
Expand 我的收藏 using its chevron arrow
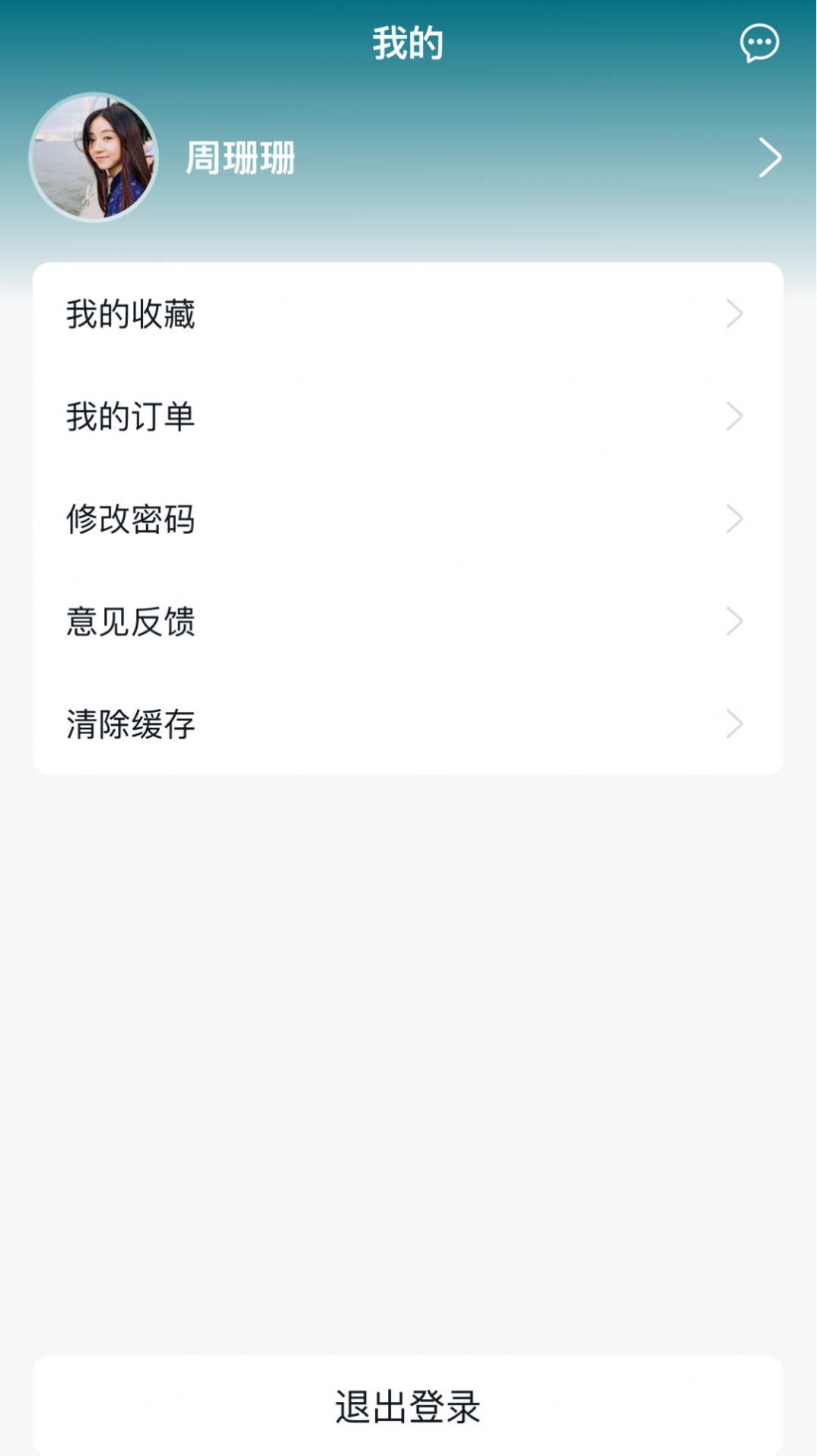click(733, 314)
